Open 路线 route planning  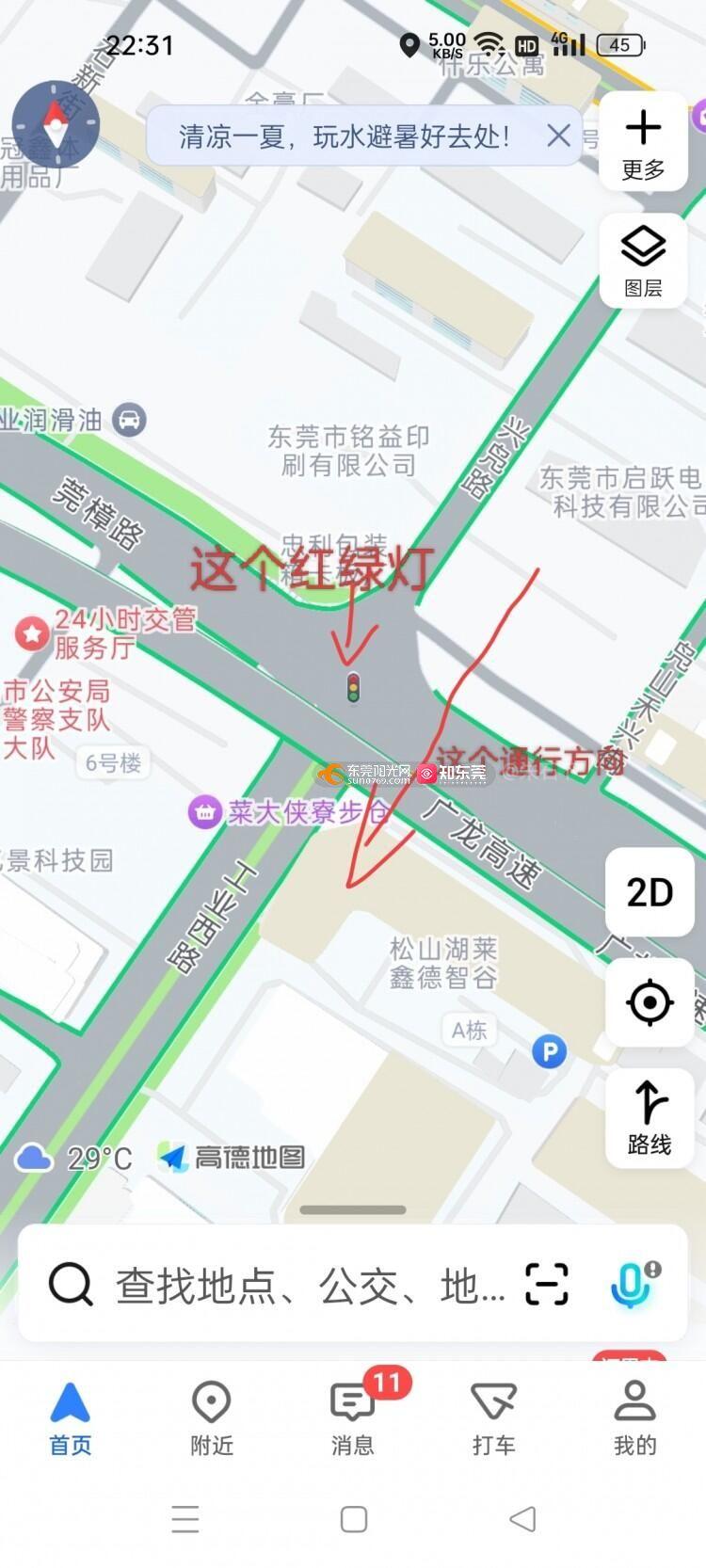click(x=650, y=1118)
